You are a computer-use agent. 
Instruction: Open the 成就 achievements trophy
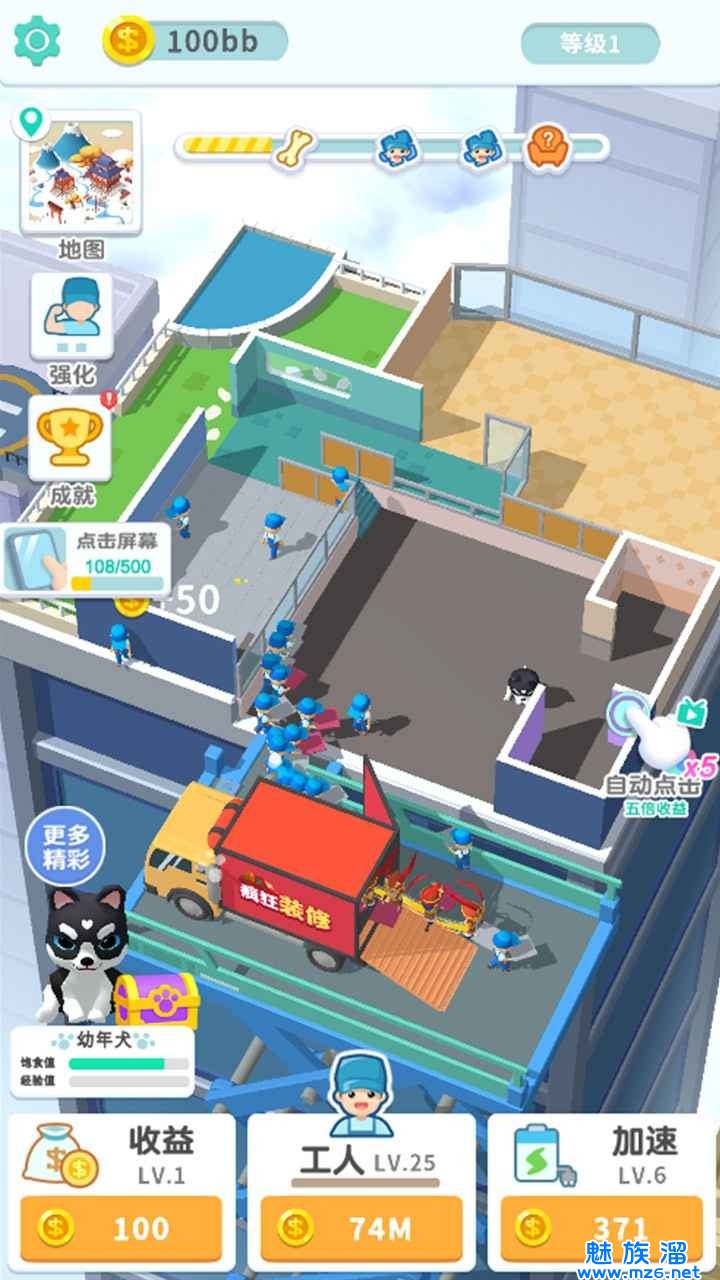[70, 440]
